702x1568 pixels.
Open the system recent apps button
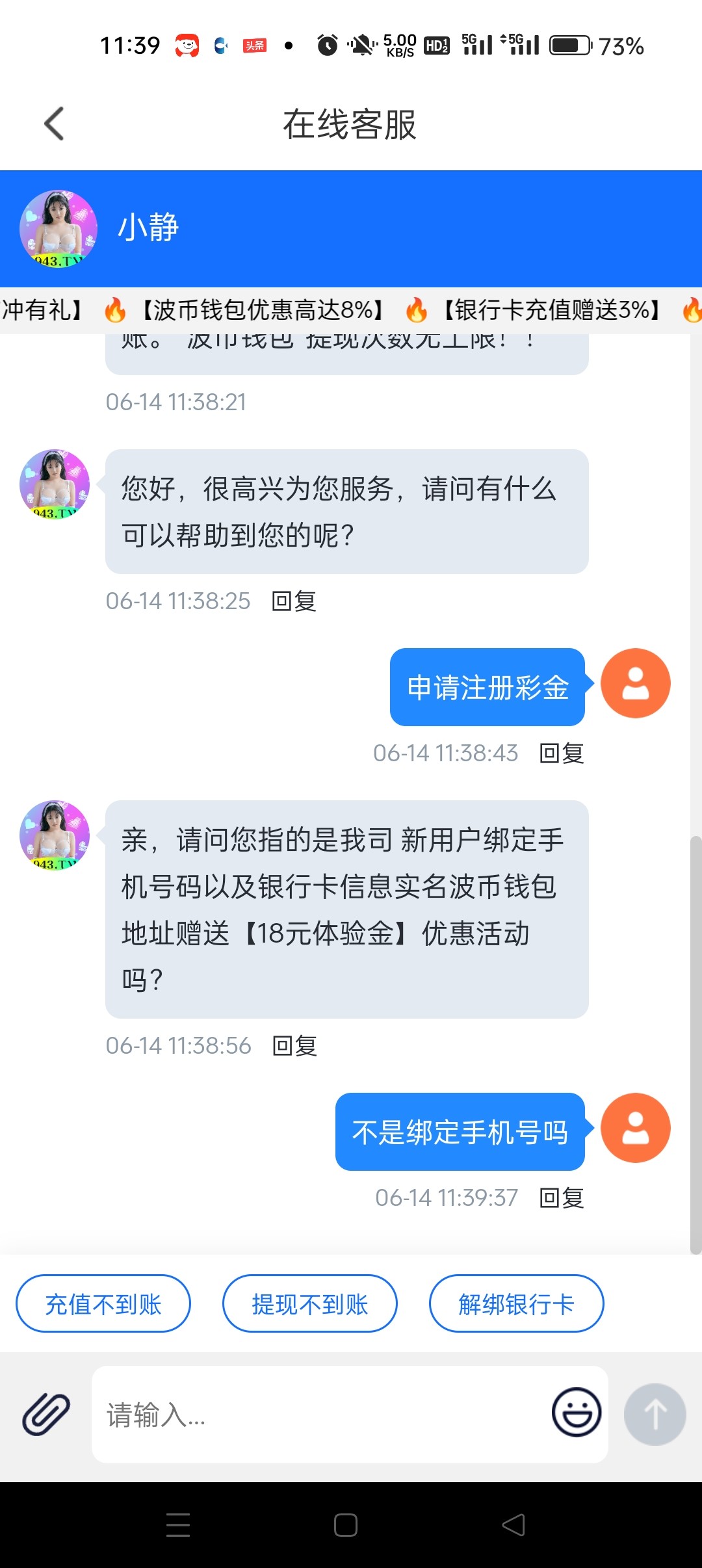(178, 1524)
